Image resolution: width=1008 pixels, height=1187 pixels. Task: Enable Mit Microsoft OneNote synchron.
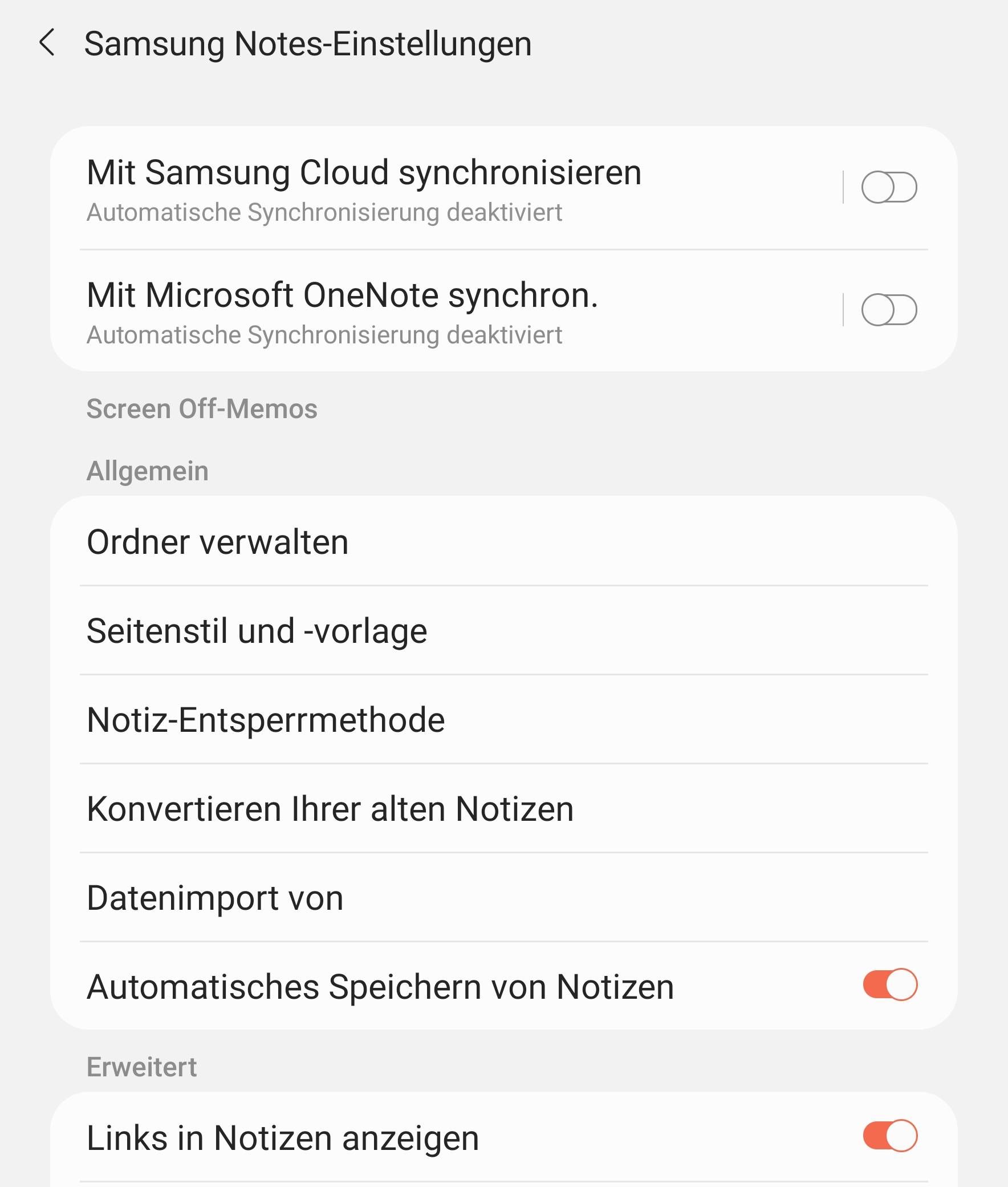click(888, 310)
